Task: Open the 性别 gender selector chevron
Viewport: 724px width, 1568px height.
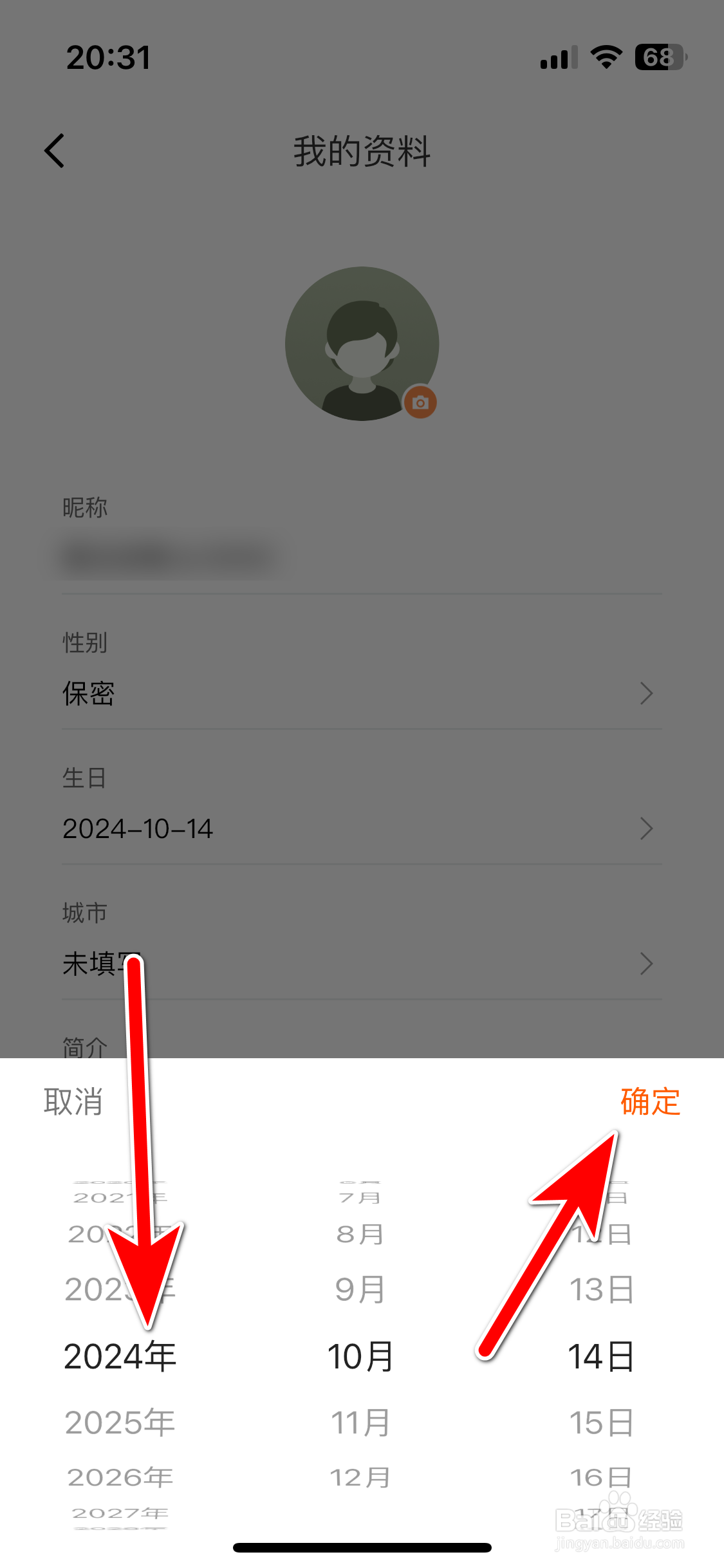Action: point(647,694)
